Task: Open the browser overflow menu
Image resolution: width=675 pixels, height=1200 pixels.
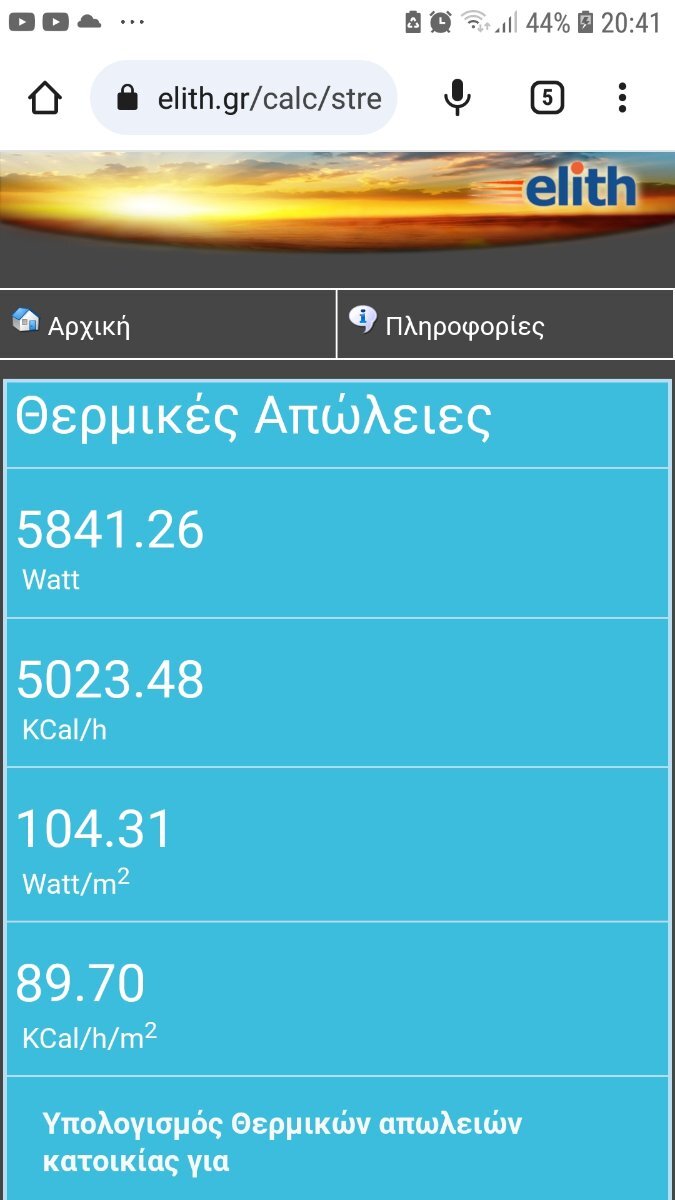Action: [622, 98]
